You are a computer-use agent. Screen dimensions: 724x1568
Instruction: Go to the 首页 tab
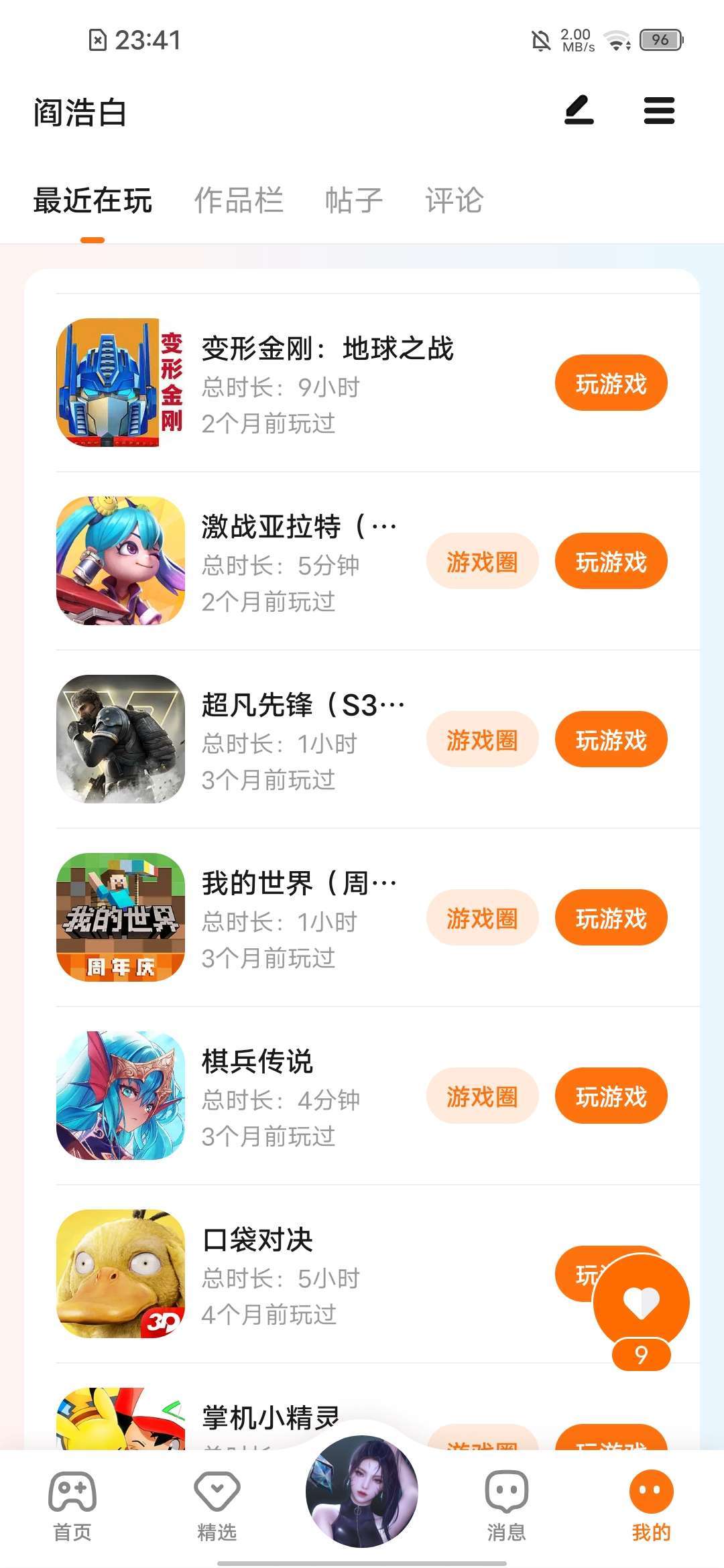(x=72, y=1504)
